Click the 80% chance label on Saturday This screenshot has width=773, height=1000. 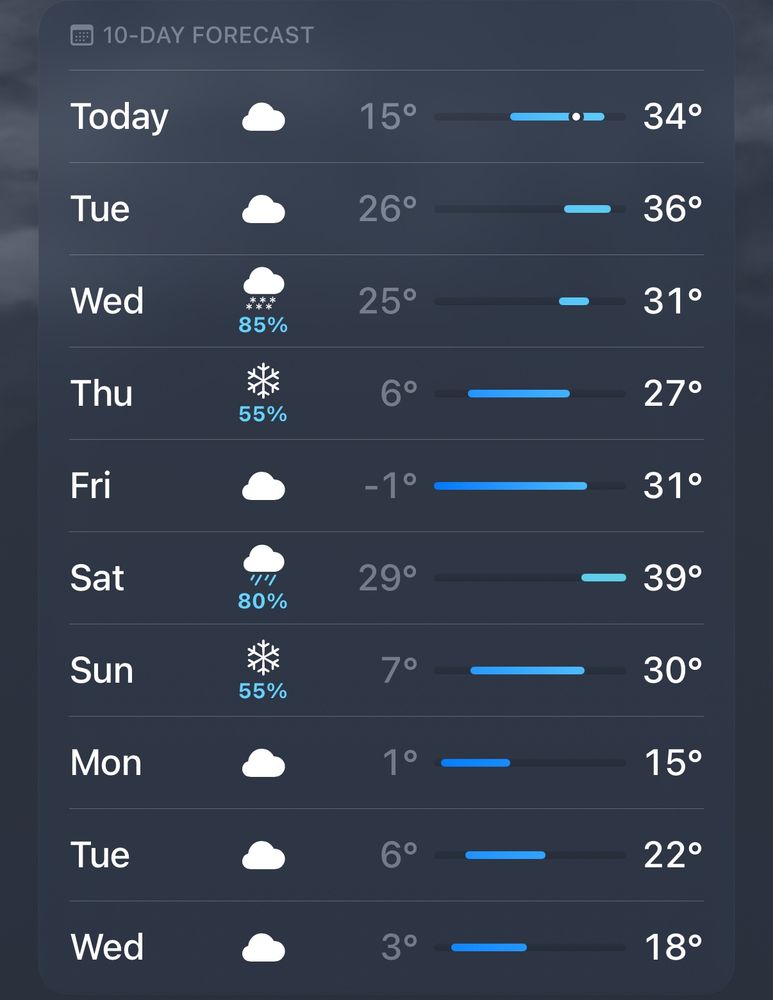pyautogui.click(x=263, y=601)
